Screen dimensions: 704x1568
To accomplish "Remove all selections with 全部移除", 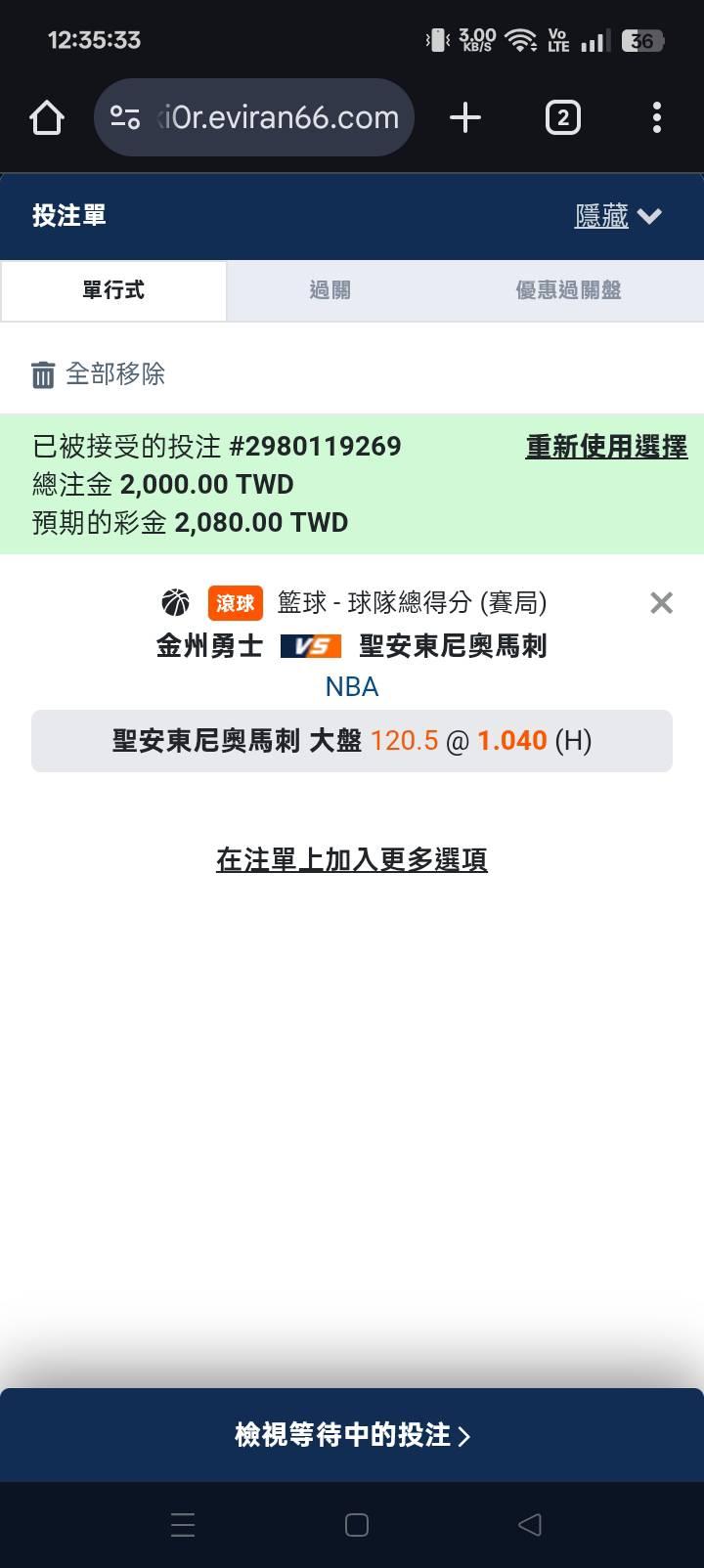I will point(99,373).
